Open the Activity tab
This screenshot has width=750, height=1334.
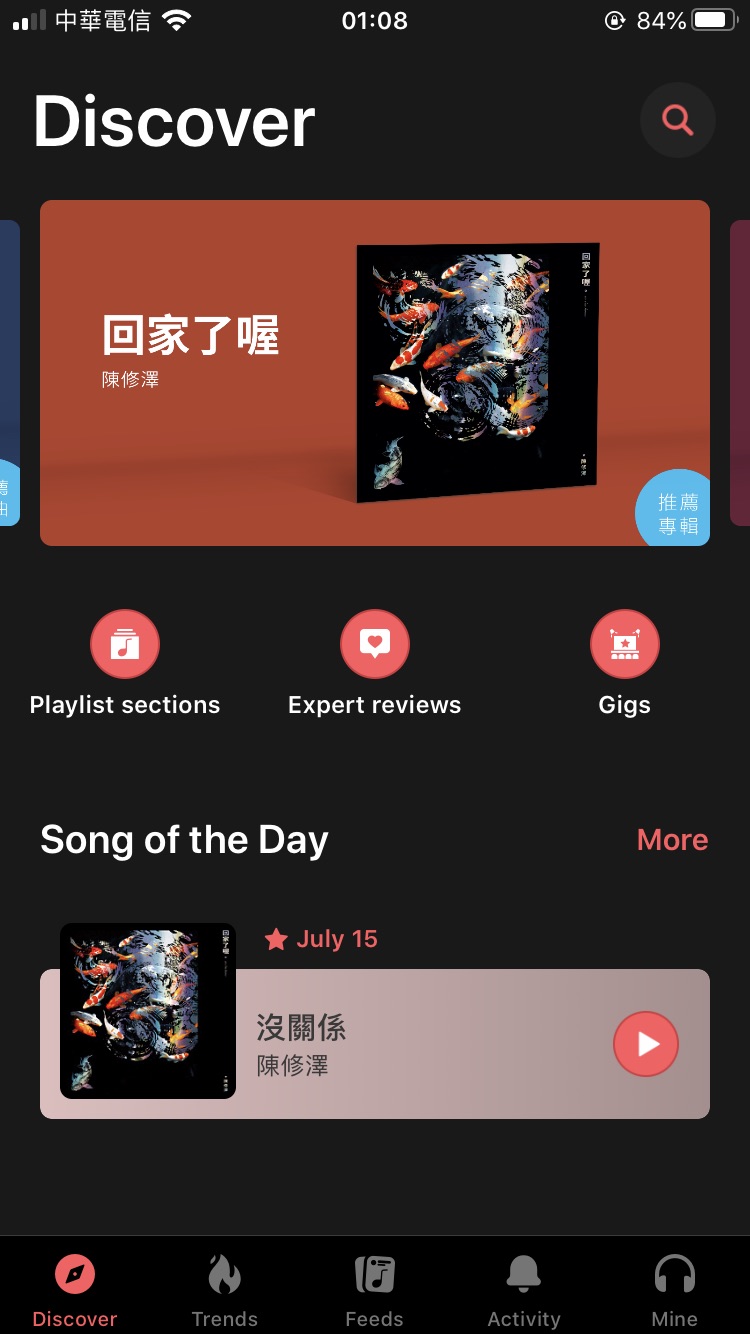[524, 1290]
